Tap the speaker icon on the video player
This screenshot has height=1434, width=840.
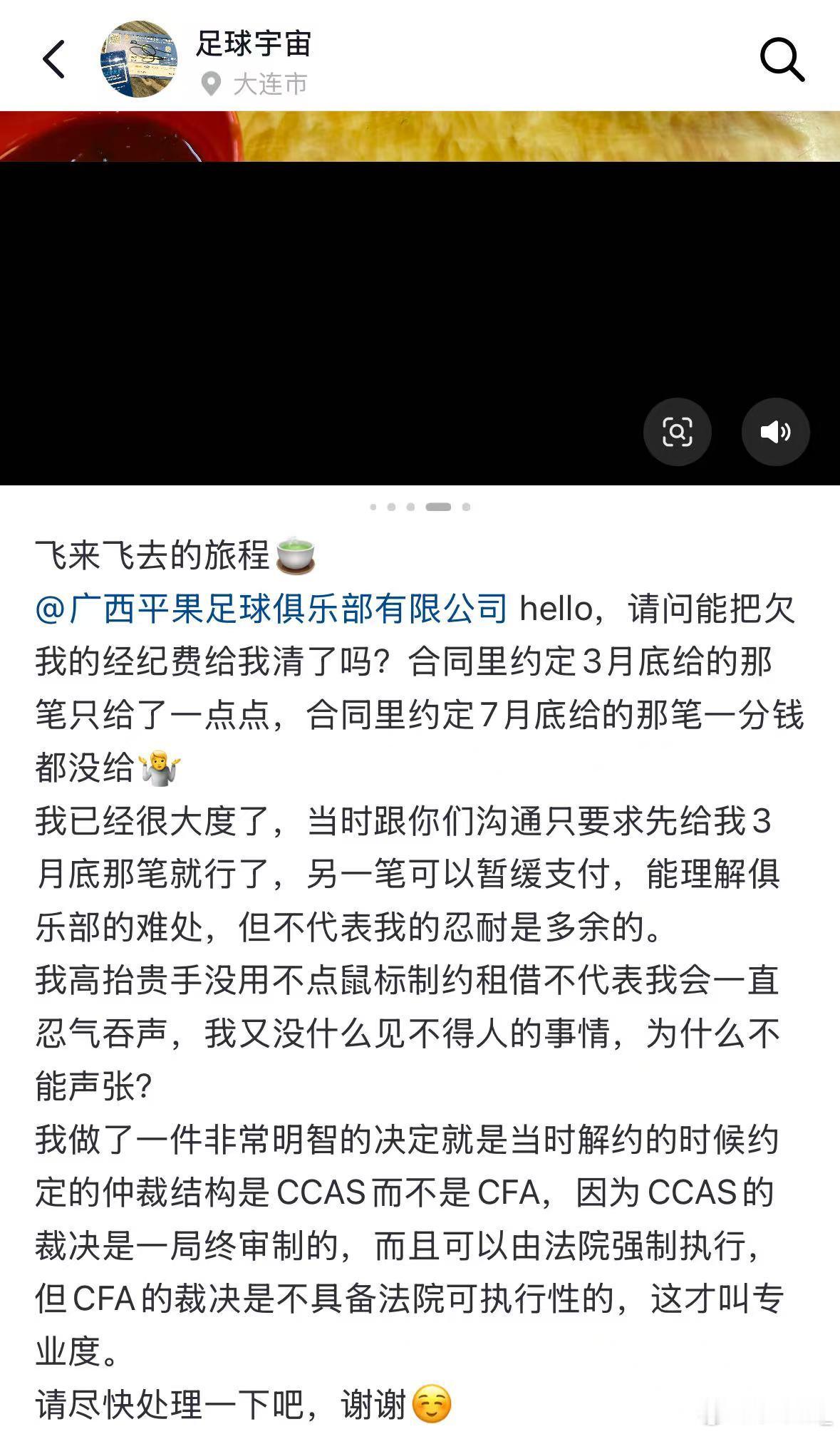pos(776,431)
